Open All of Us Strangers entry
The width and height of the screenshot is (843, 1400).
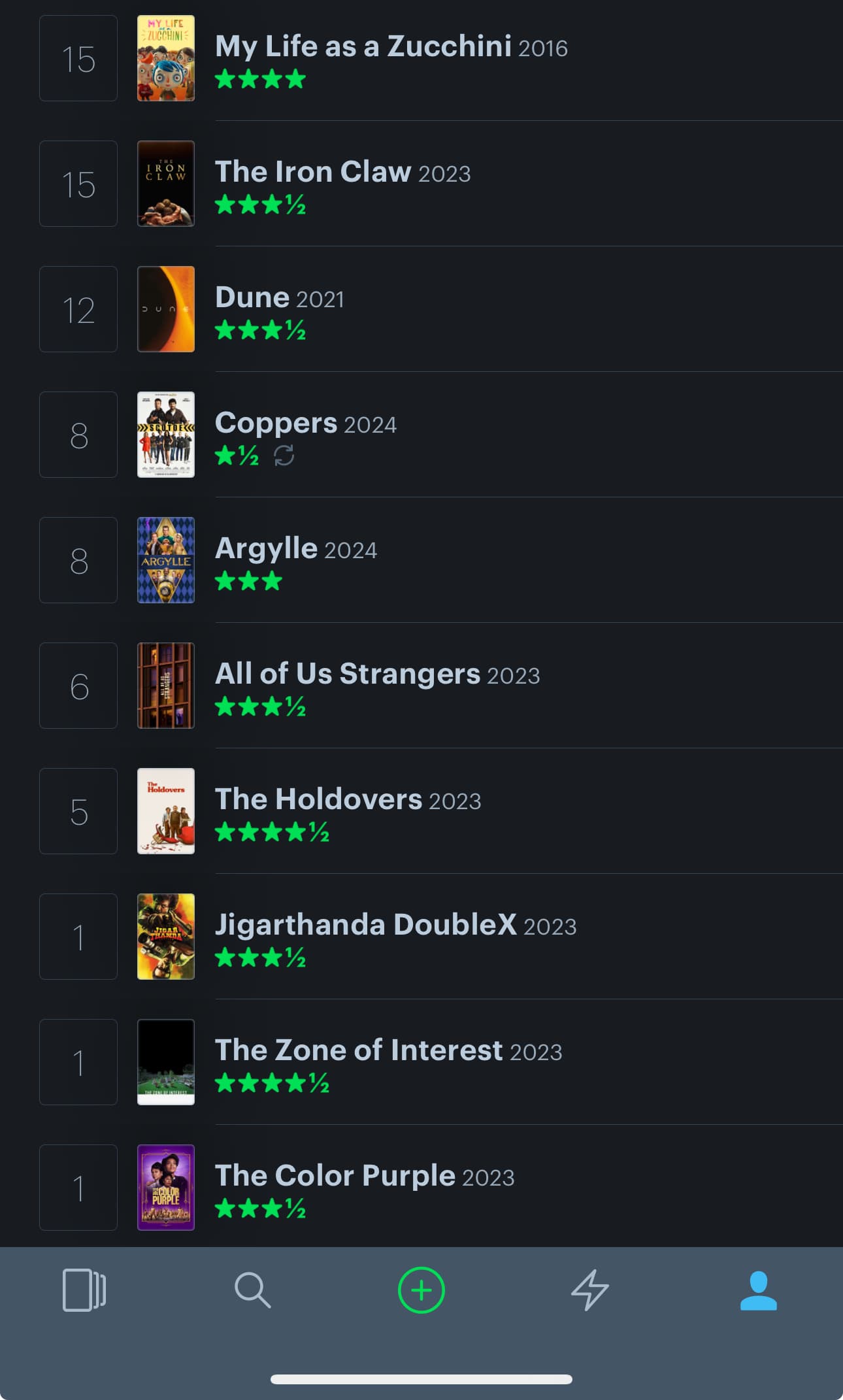421,686
